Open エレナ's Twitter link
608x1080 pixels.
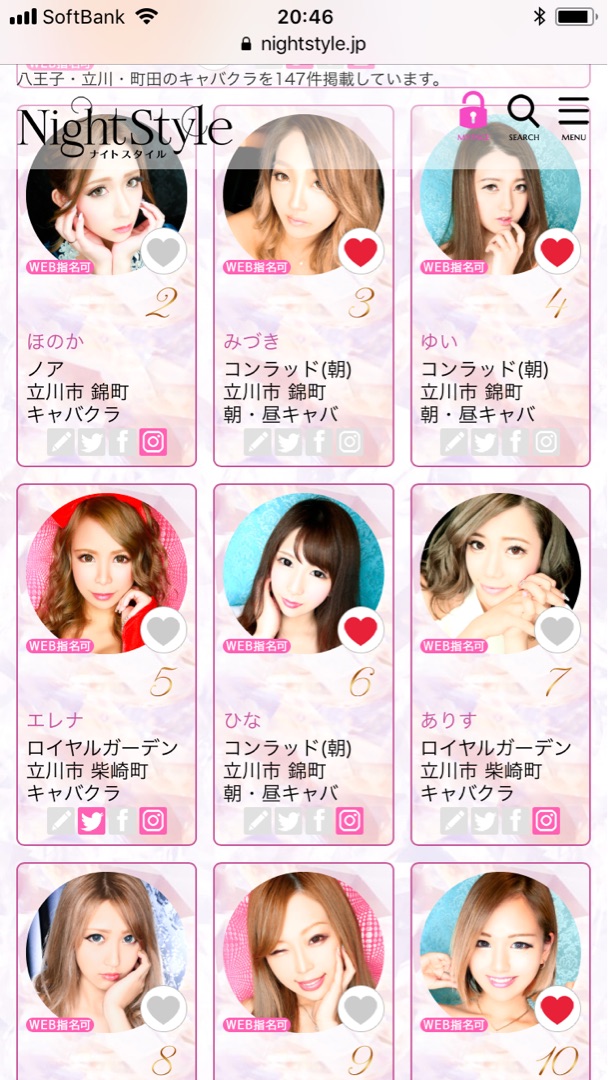point(92,821)
